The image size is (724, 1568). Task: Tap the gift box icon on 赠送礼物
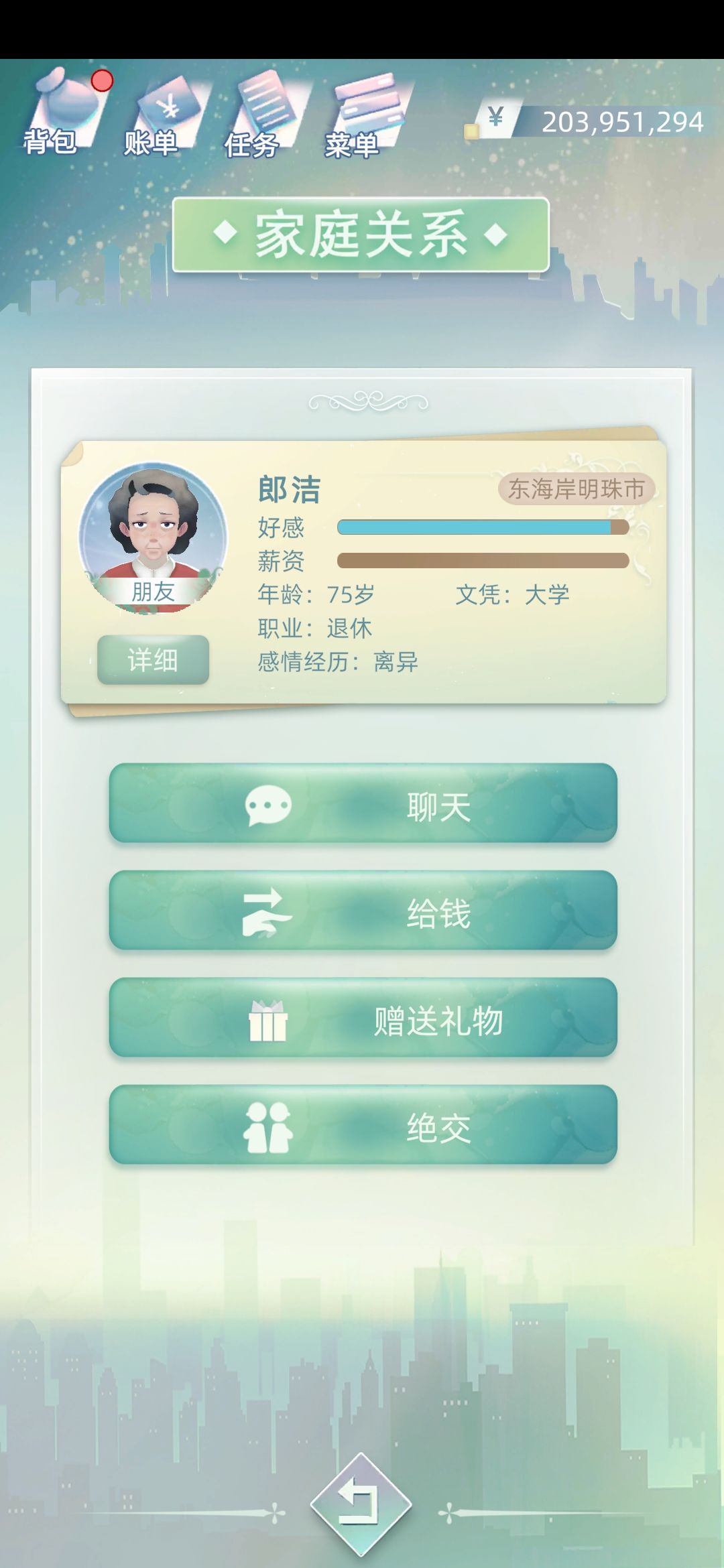point(269,1021)
